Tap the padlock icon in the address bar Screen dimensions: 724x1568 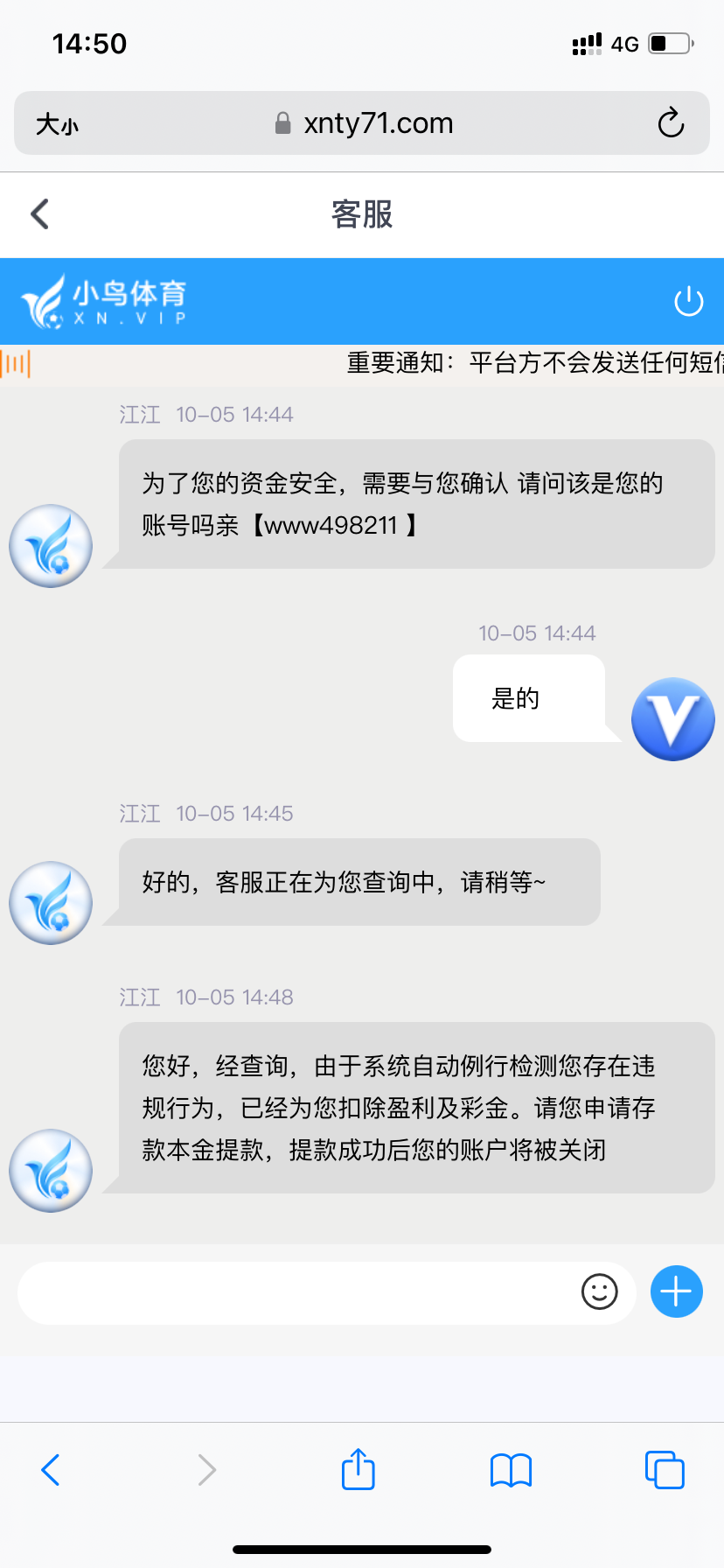click(282, 122)
